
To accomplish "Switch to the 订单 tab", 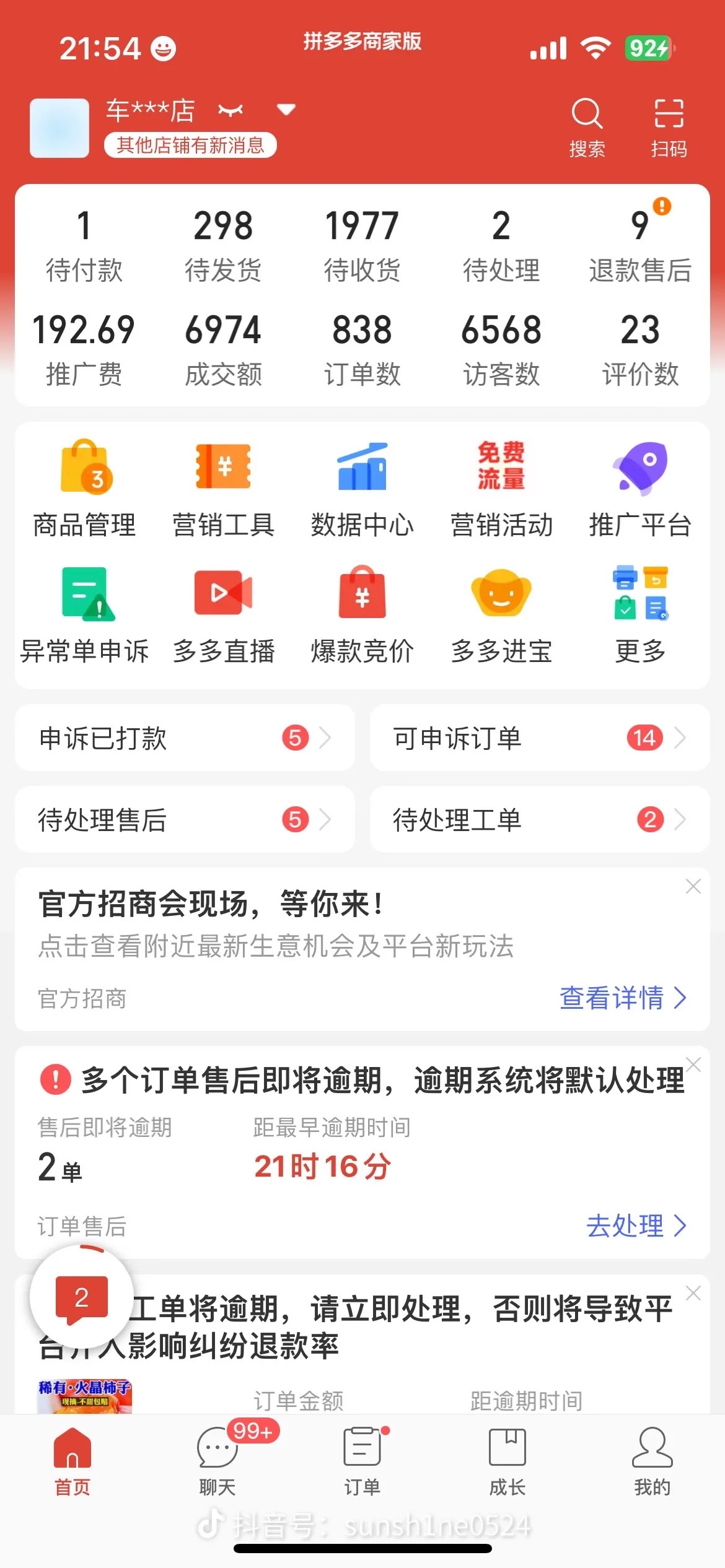I will coord(362,1460).
